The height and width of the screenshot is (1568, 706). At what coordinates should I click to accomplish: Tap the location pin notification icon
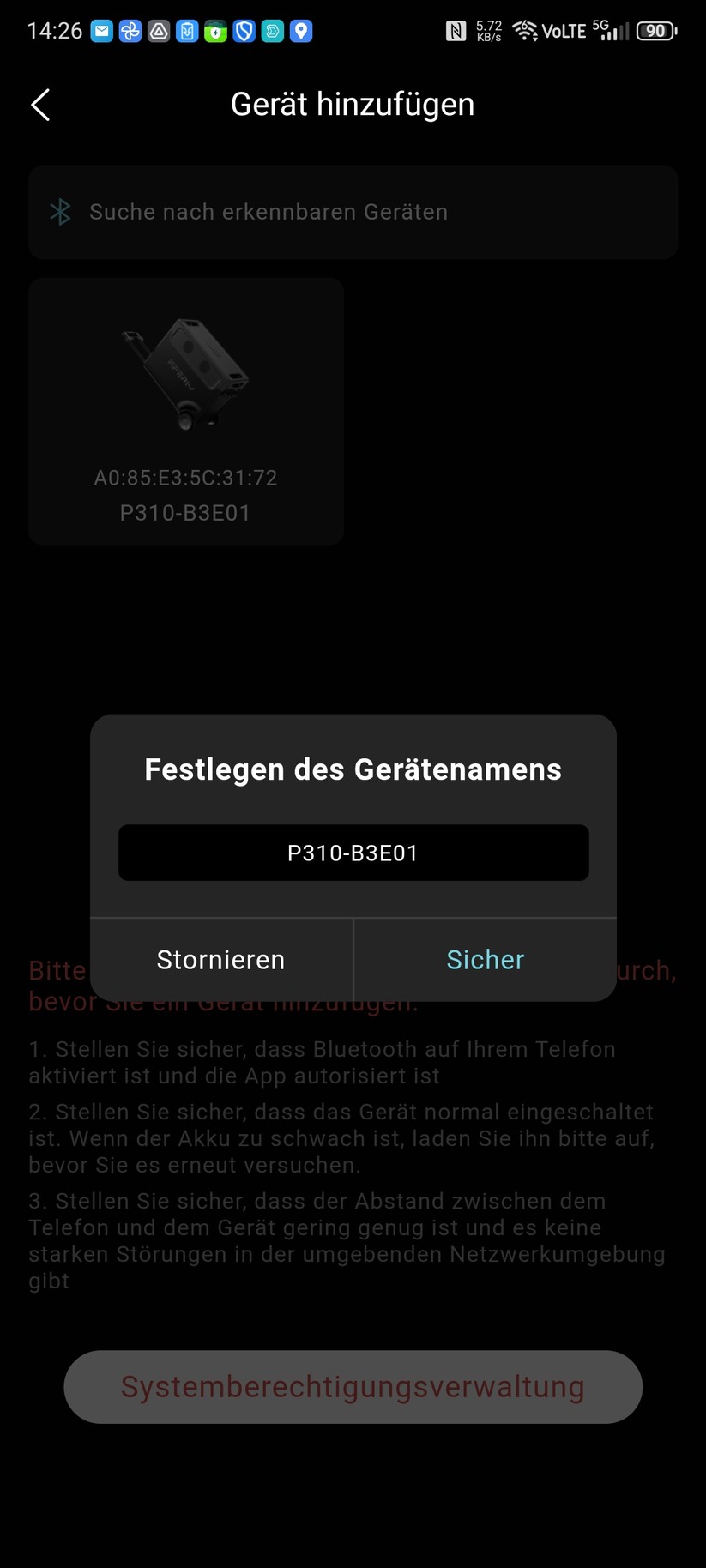pyautogui.click(x=299, y=30)
